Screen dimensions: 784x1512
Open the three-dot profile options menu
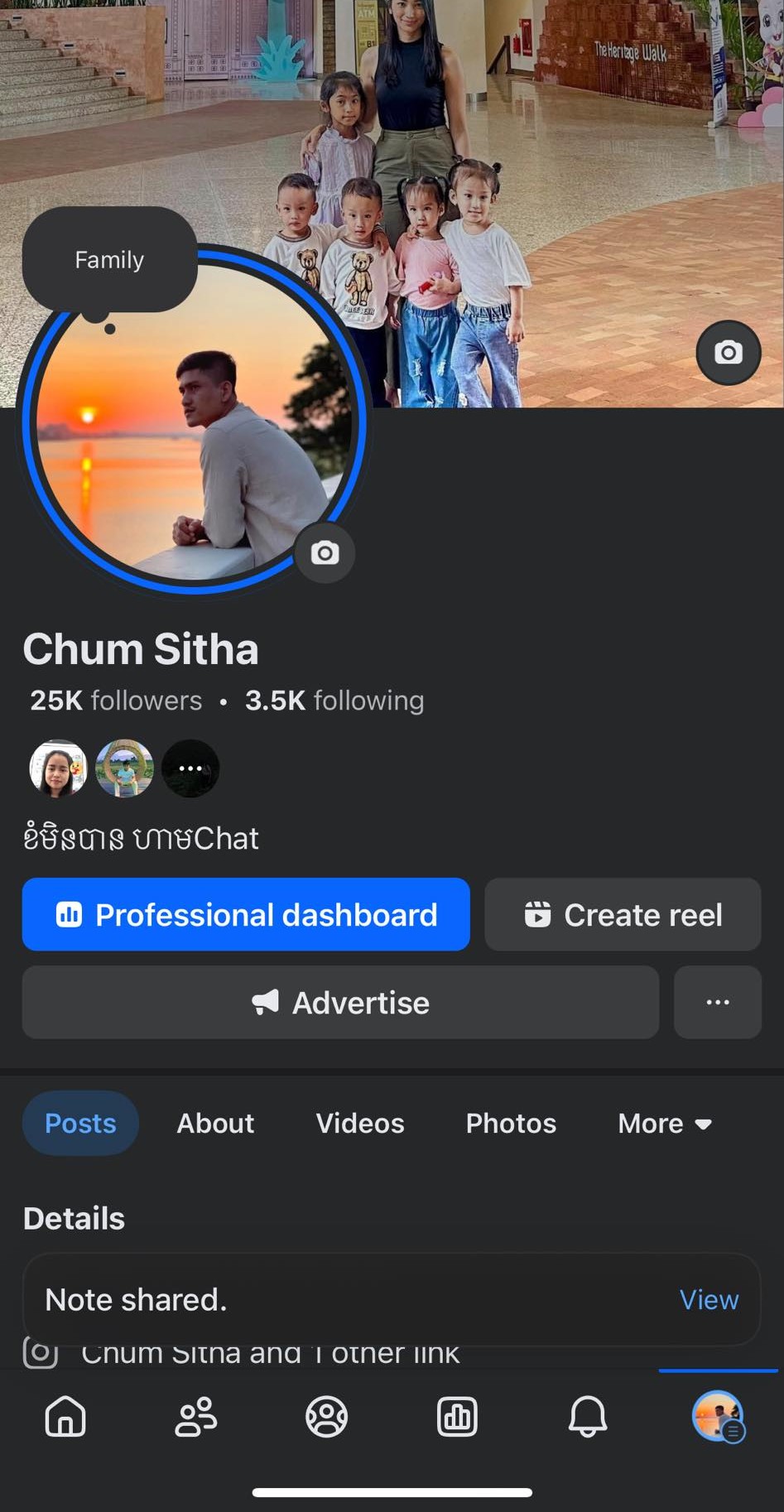coord(717,1003)
